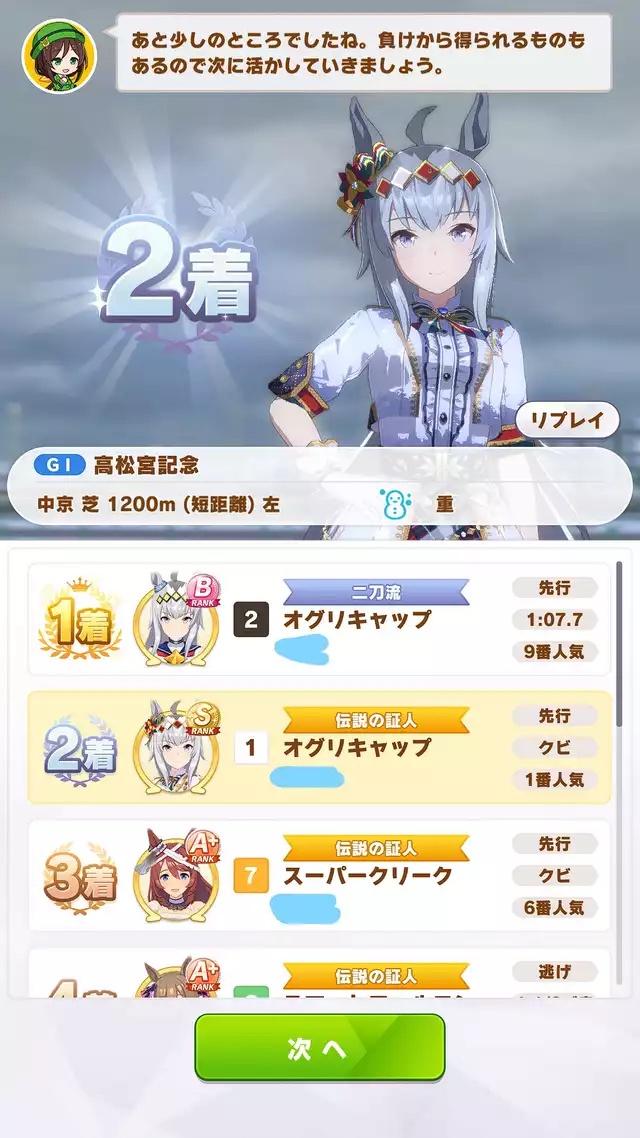
Task: Watch the race via リプレイ button
Action: [566, 420]
